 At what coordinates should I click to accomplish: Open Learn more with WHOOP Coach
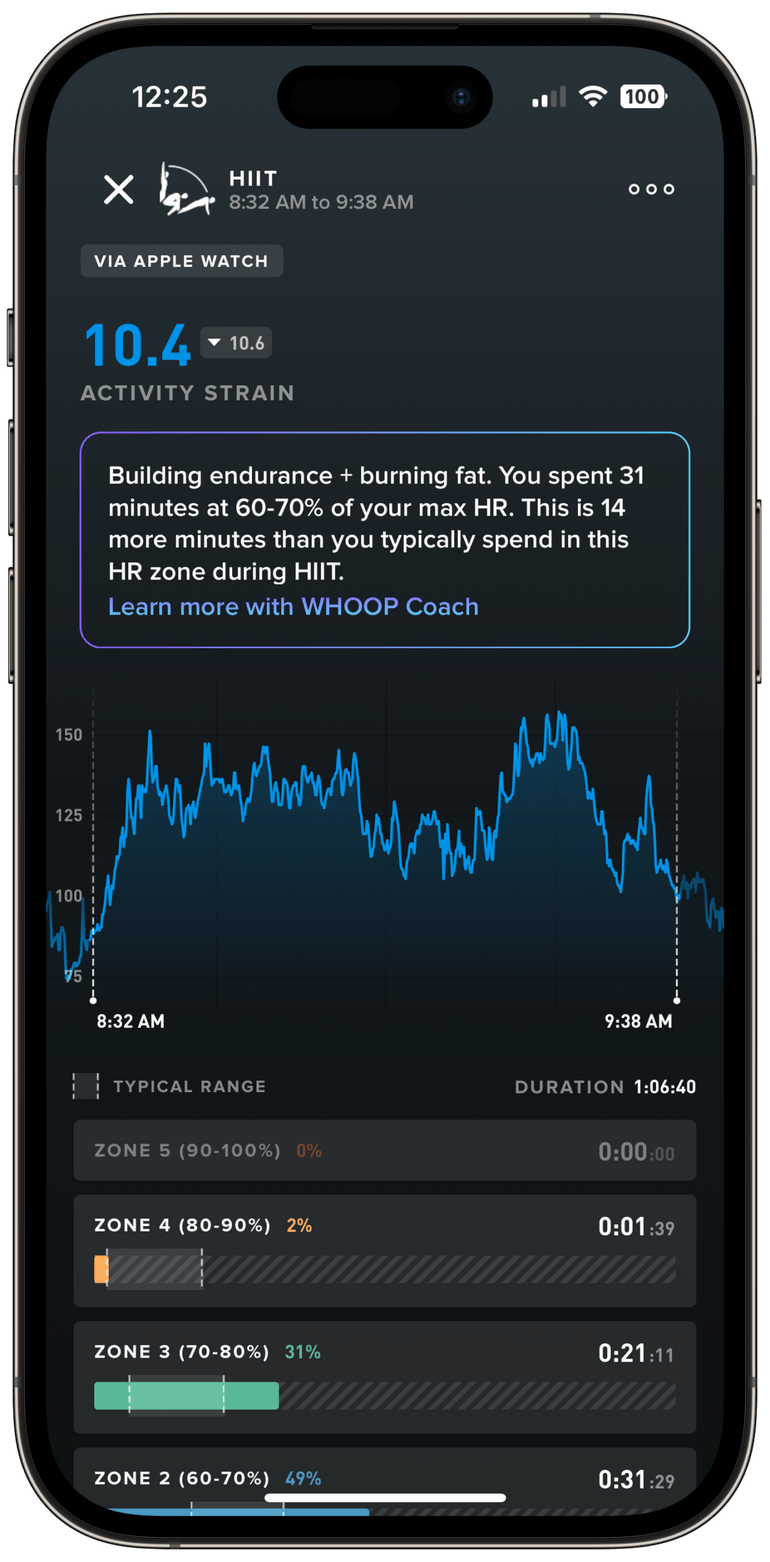click(x=293, y=606)
